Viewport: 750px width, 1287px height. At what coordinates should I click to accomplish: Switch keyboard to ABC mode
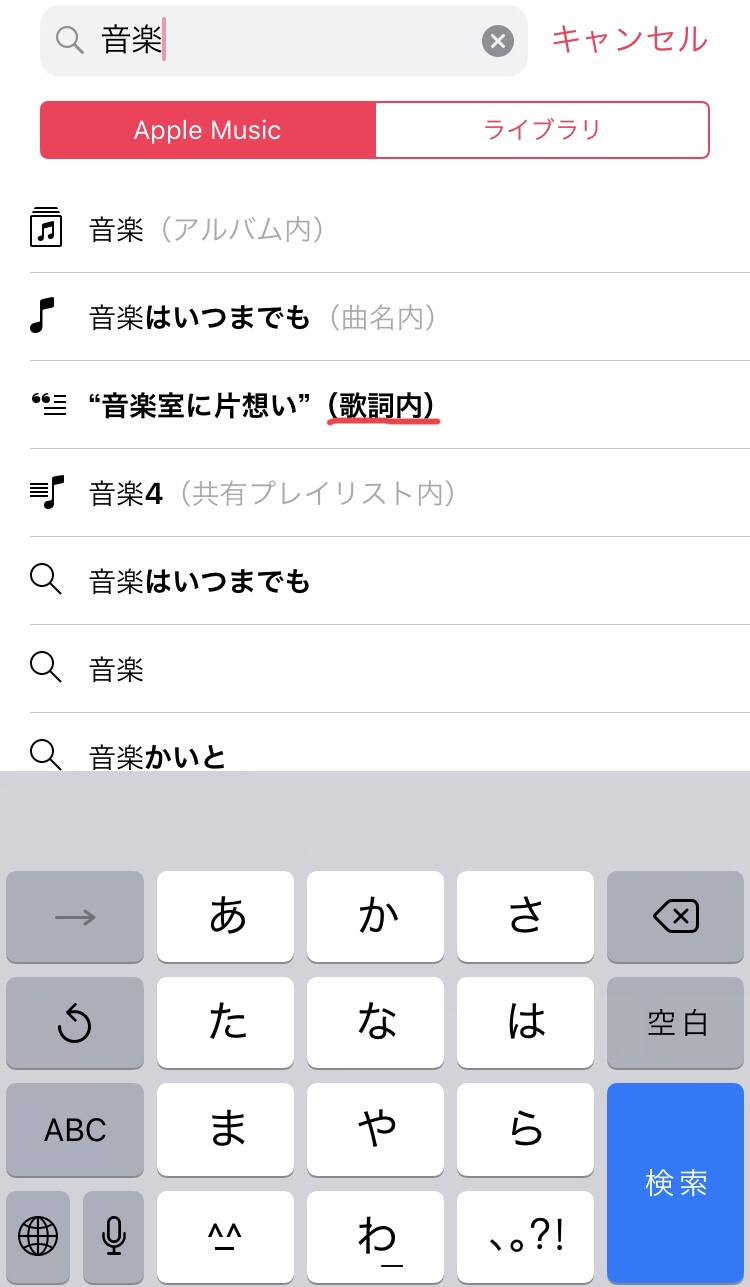click(x=75, y=1130)
